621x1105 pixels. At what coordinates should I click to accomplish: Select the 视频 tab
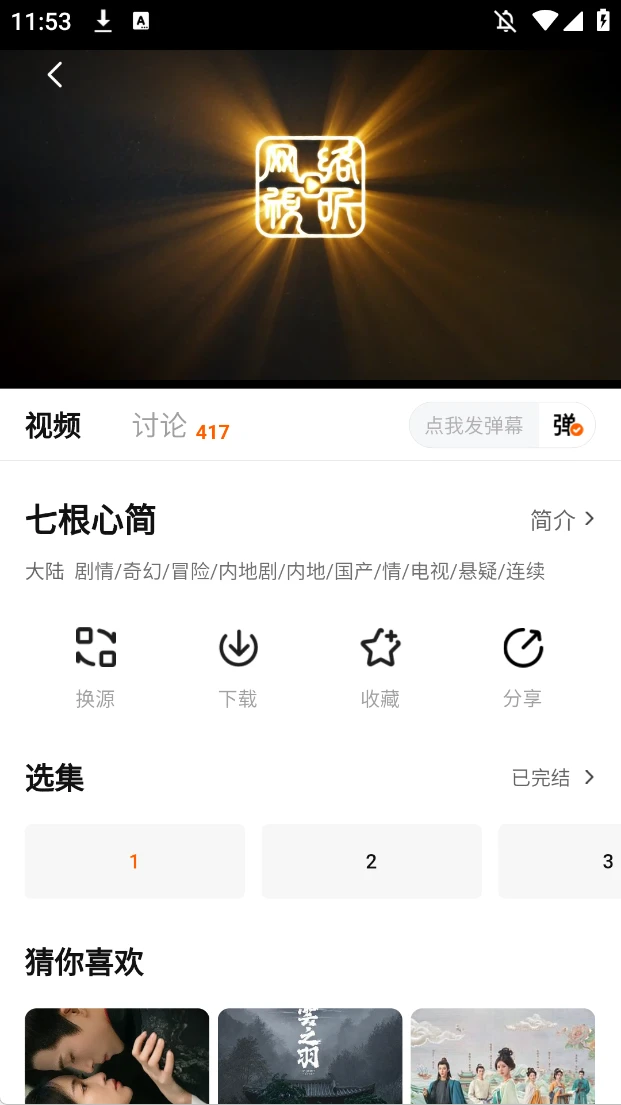[53, 427]
